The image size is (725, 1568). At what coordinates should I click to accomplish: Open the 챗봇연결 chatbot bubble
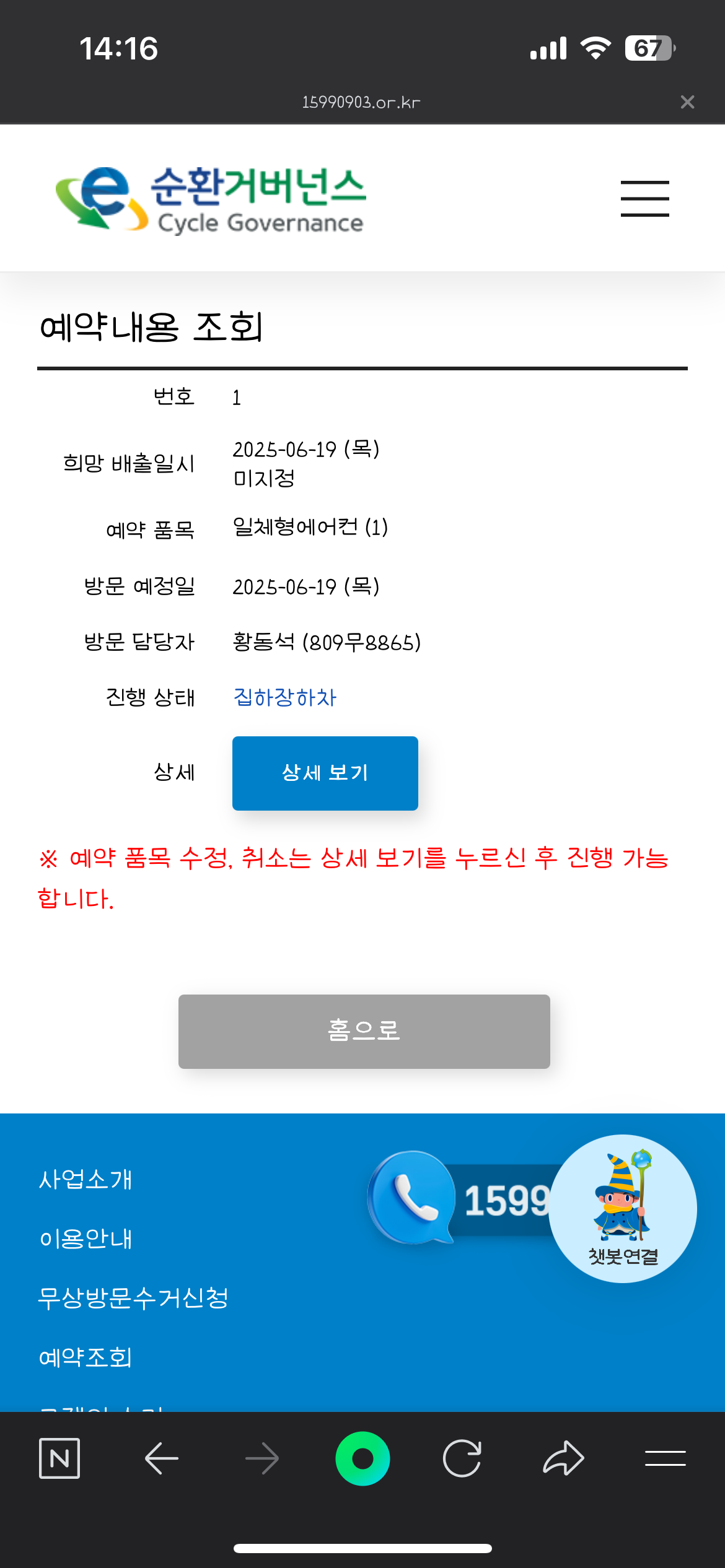622,1208
